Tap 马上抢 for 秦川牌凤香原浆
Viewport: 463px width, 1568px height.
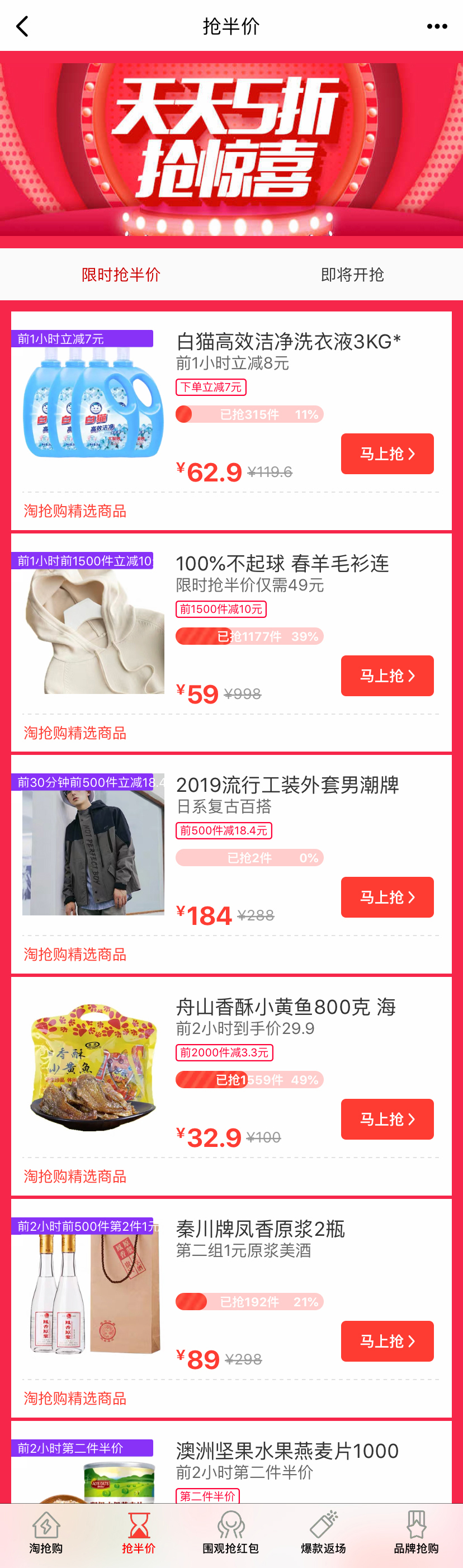[387, 1341]
